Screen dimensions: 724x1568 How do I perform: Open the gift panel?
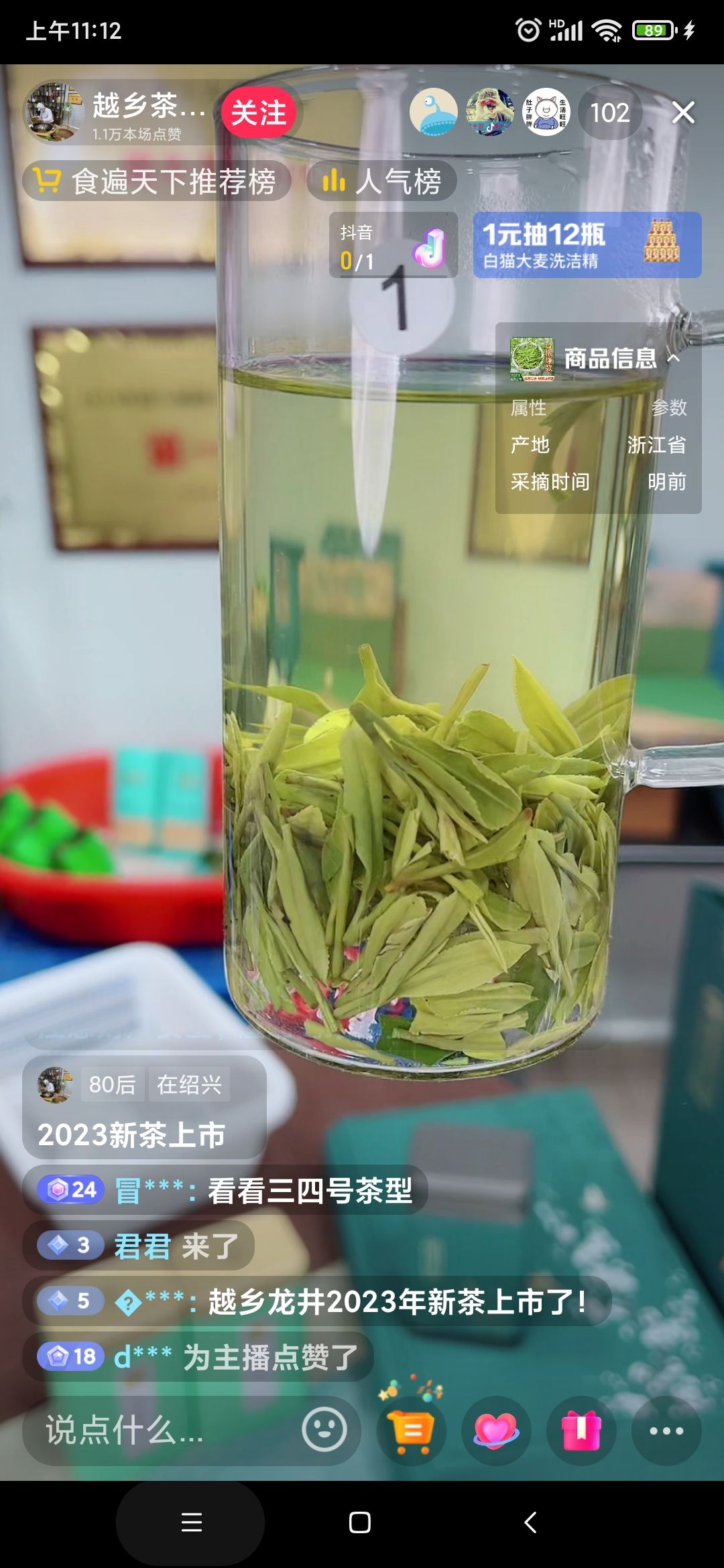(581, 1430)
